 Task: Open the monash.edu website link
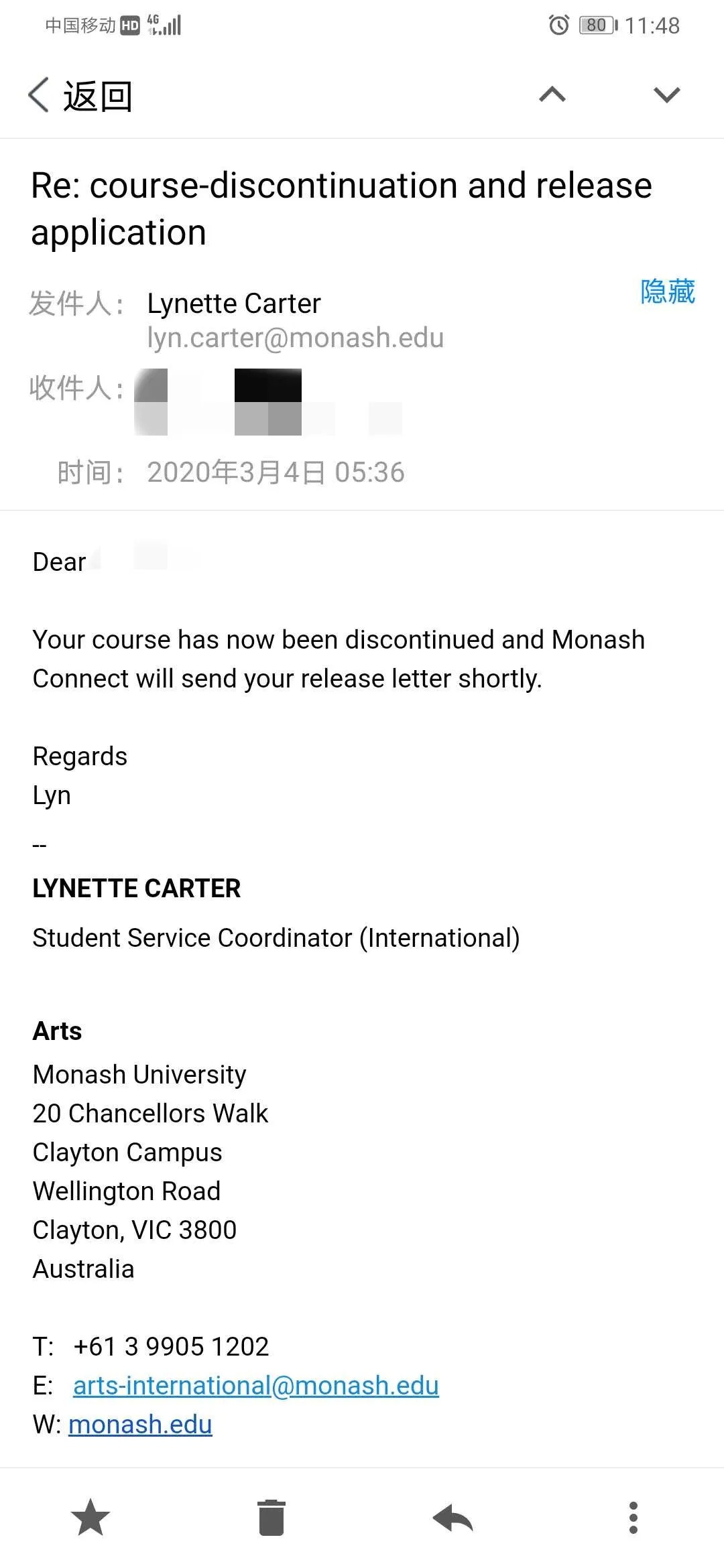(x=140, y=1424)
